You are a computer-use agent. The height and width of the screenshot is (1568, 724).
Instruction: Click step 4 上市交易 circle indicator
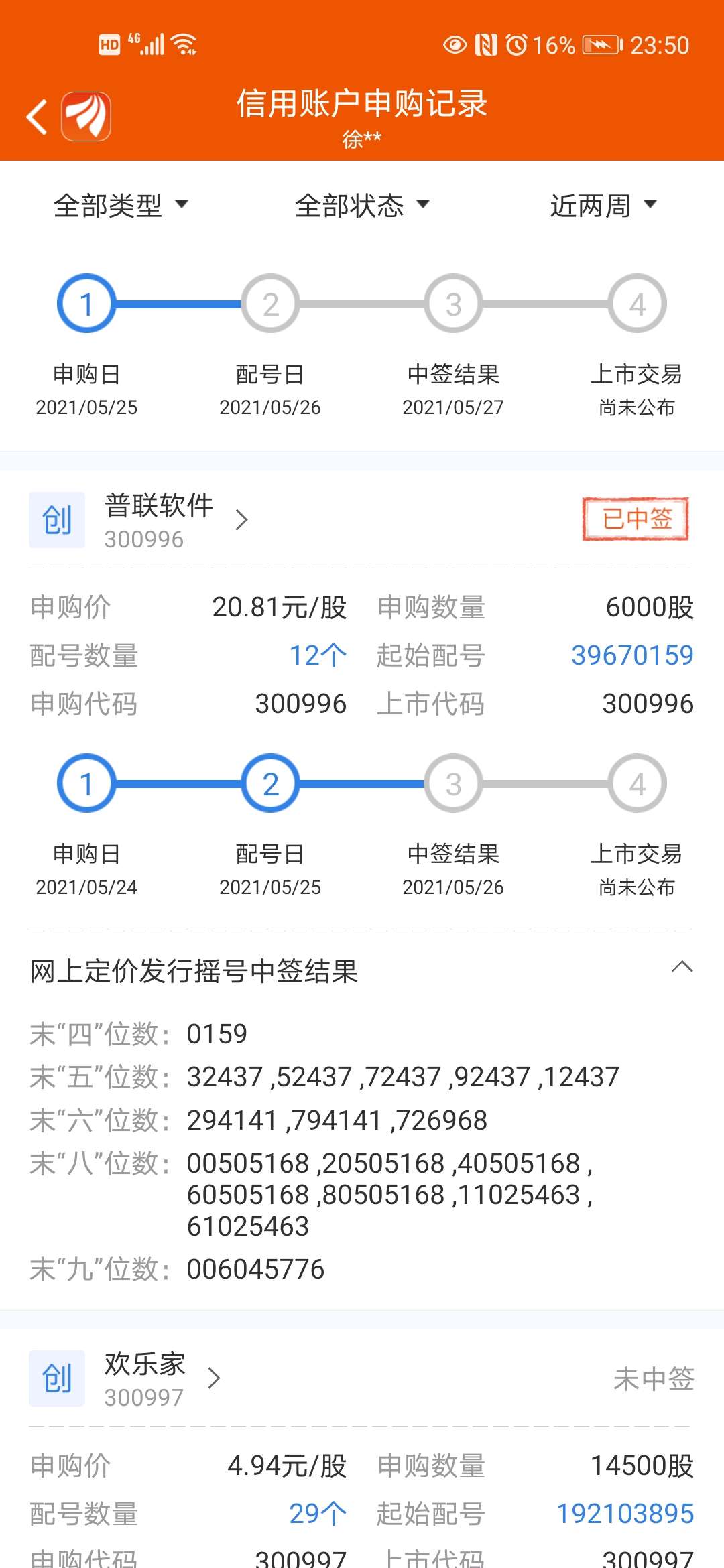coord(636,305)
